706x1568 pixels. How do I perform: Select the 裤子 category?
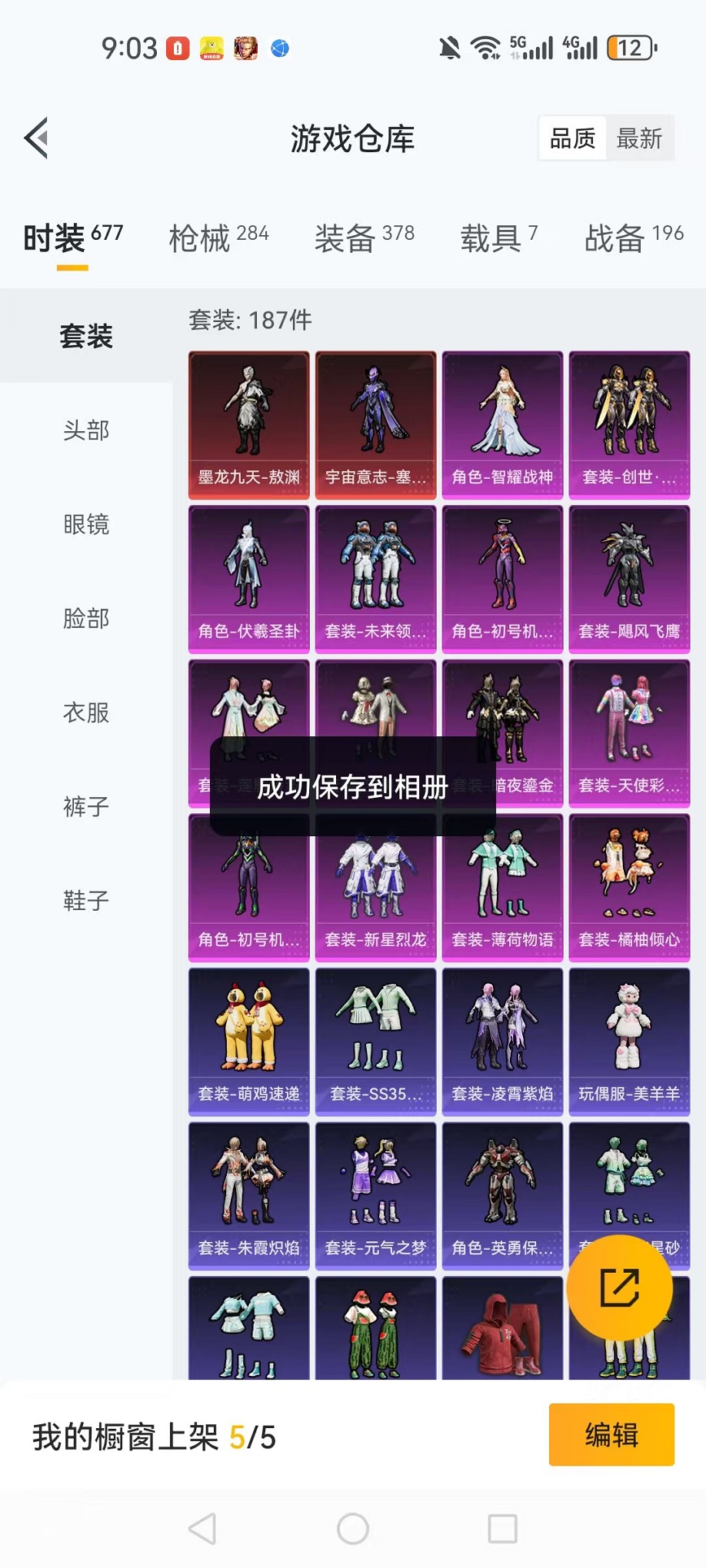[x=86, y=806]
